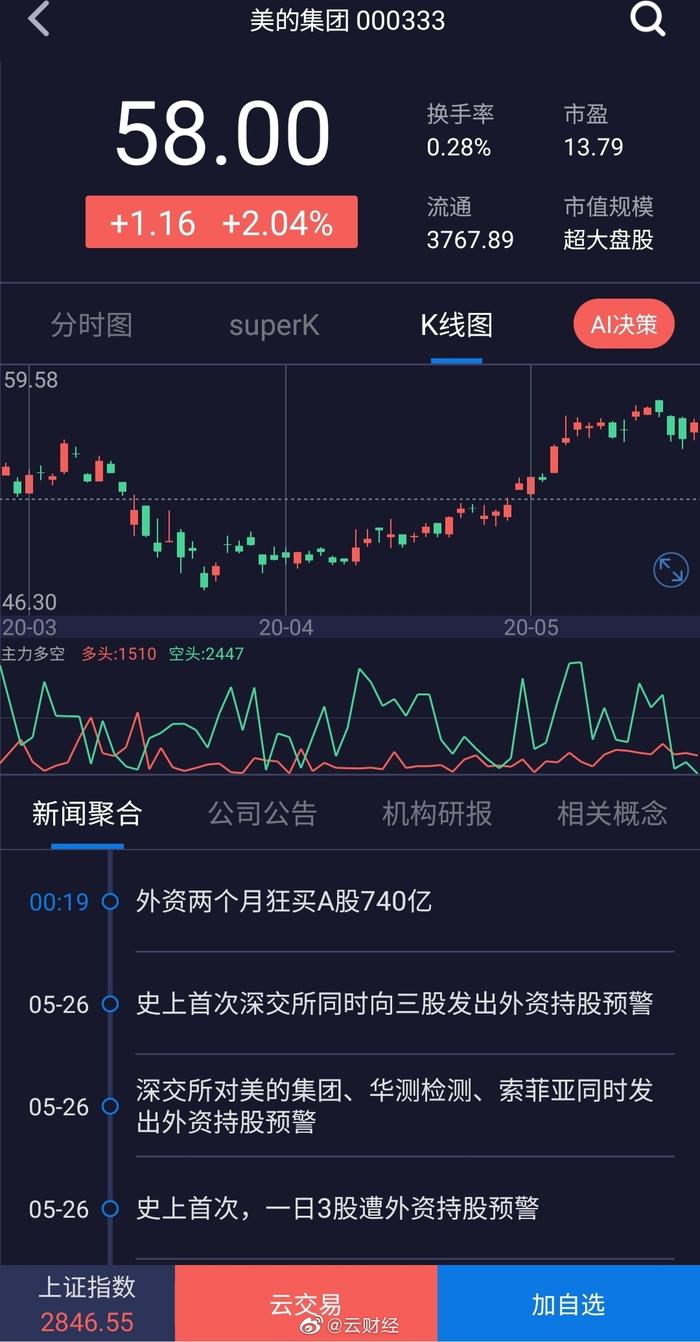Switch to the 机构研报 tab
The height and width of the screenshot is (1342, 700).
tap(437, 814)
